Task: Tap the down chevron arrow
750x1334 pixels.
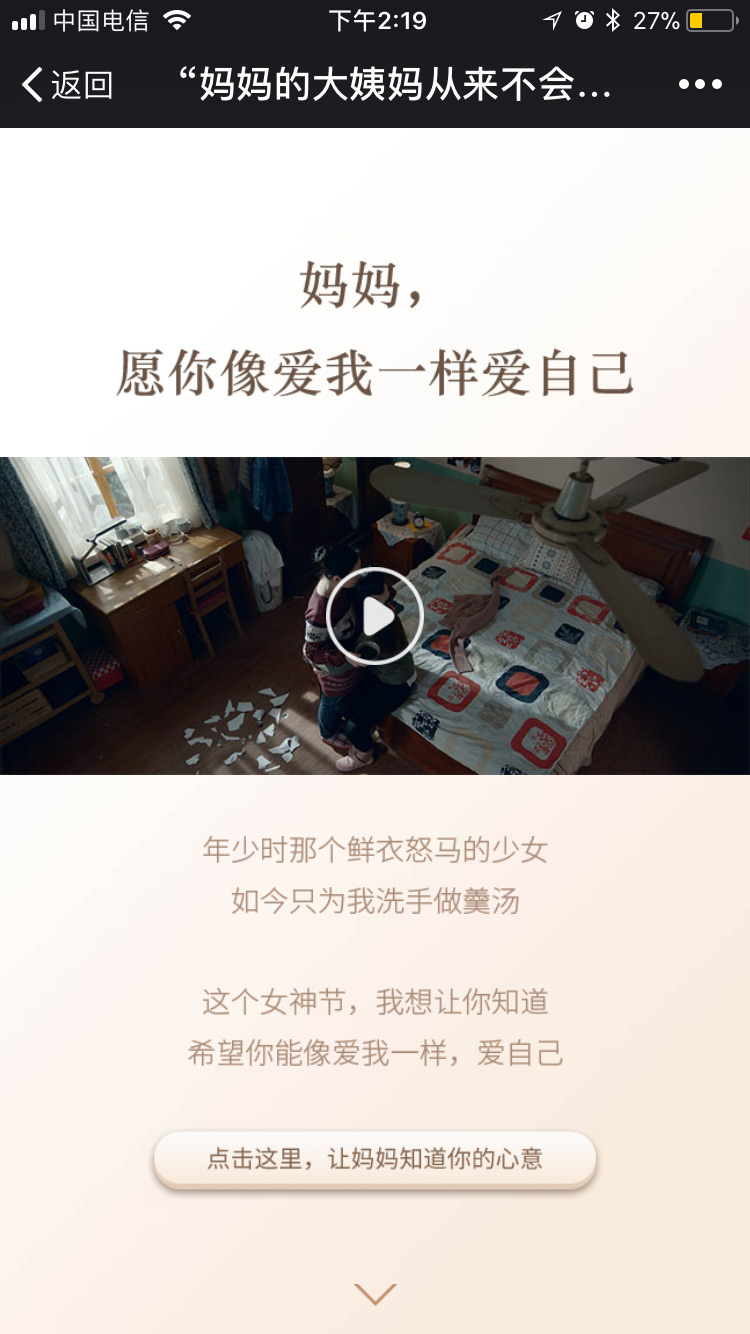Action: pos(375,1294)
